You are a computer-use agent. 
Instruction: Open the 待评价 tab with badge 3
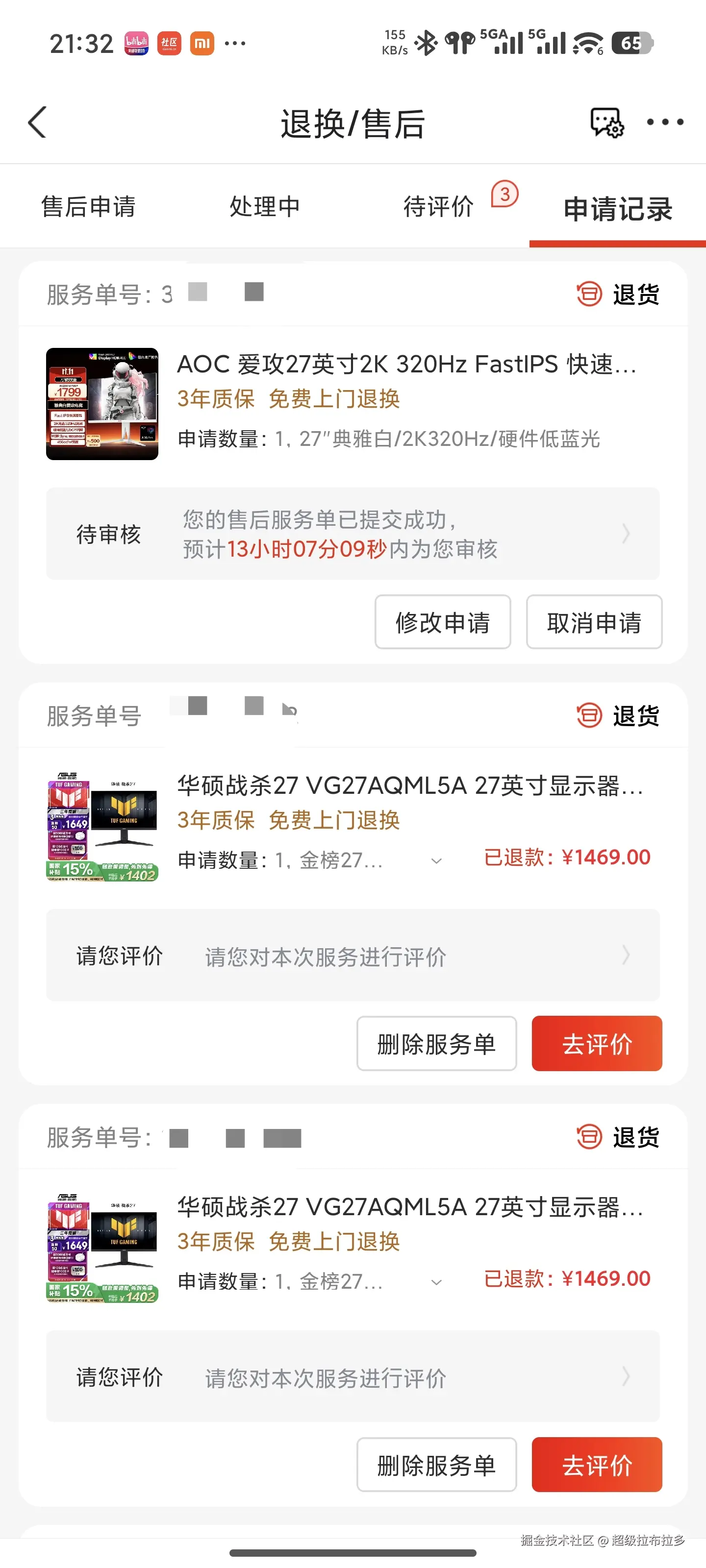438,206
